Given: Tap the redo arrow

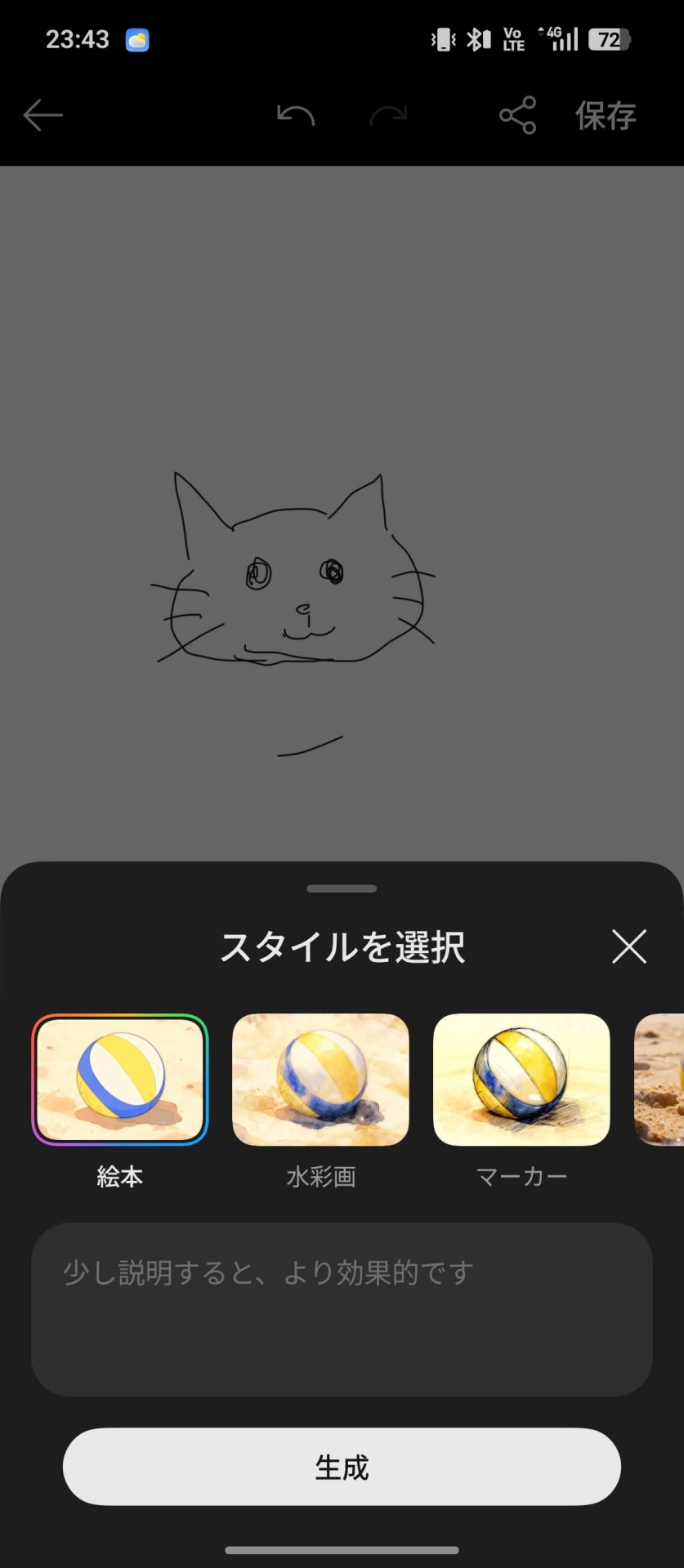Looking at the screenshot, I should pyautogui.click(x=388, y=115).
